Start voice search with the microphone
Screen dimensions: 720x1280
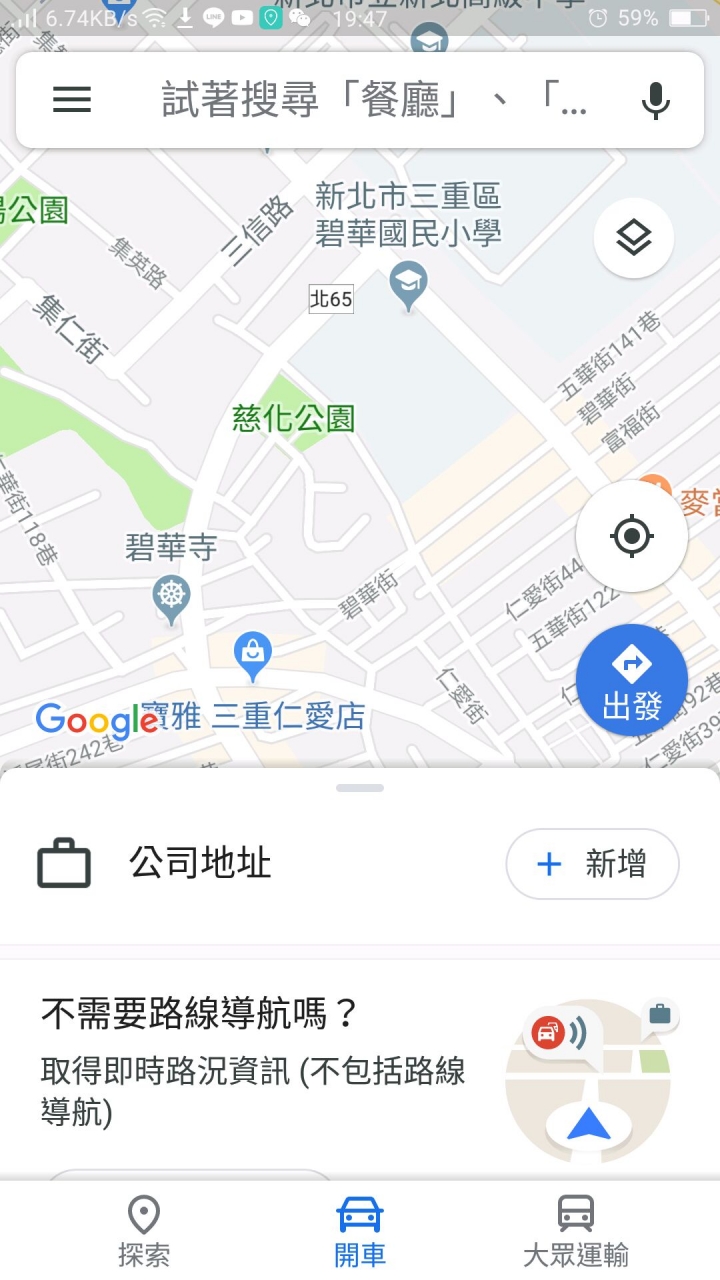click(655, 100)
